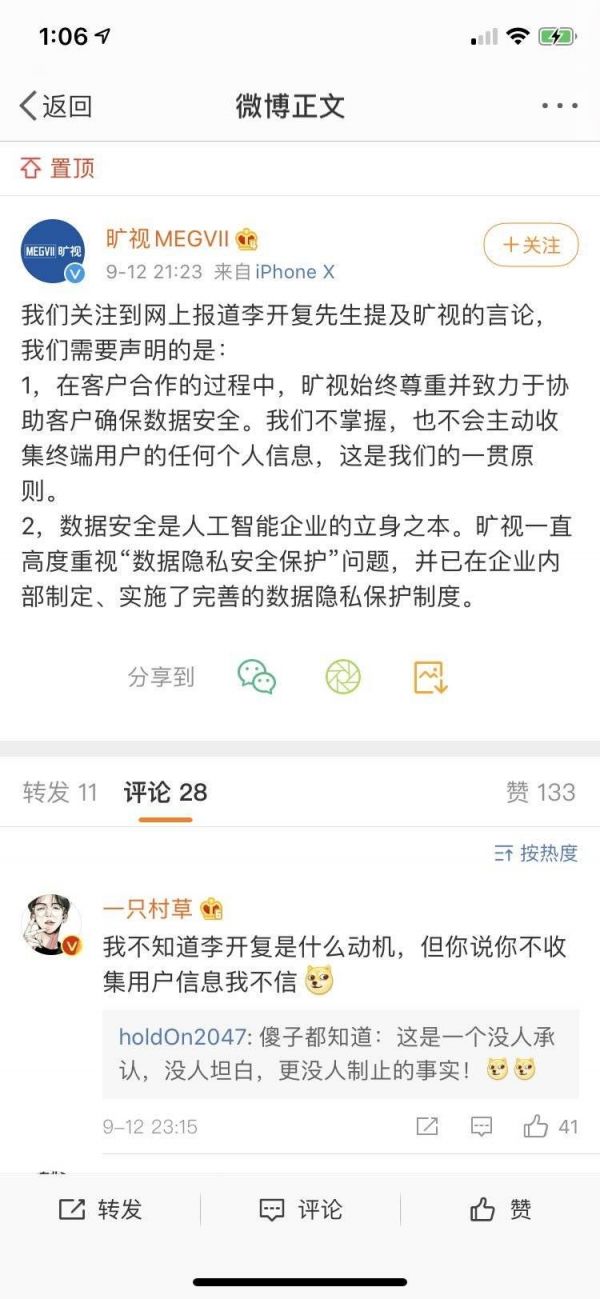Open 一只村草's profile avatar

[x=51, y=924]
